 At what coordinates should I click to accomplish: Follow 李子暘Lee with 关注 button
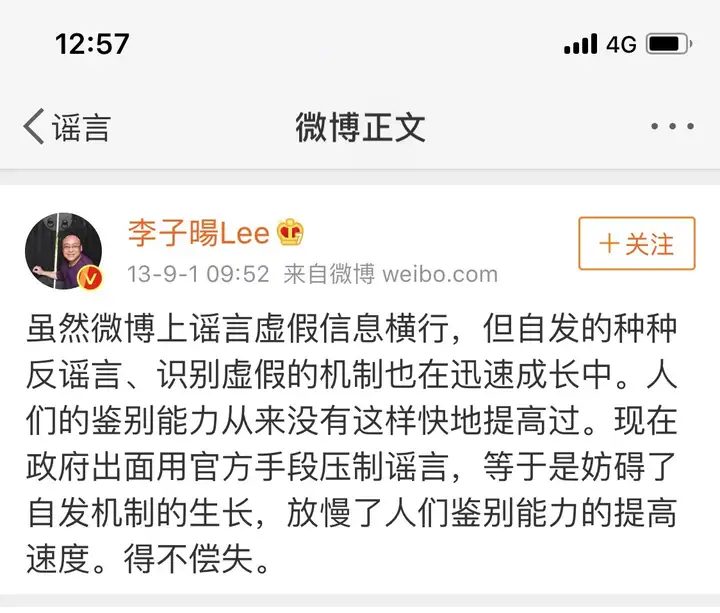coord(636,245)
